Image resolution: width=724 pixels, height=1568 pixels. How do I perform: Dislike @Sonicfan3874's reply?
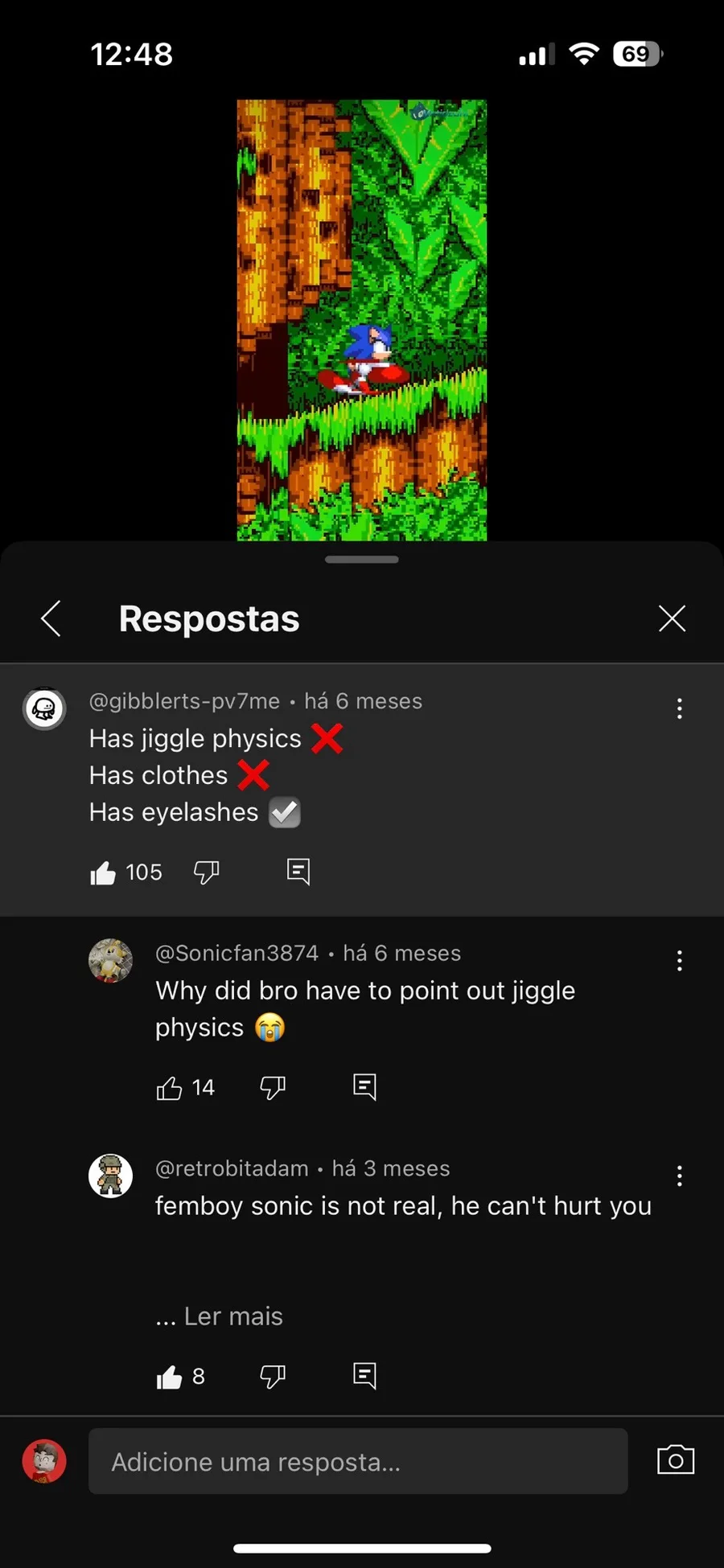(x=273, y=1088)
